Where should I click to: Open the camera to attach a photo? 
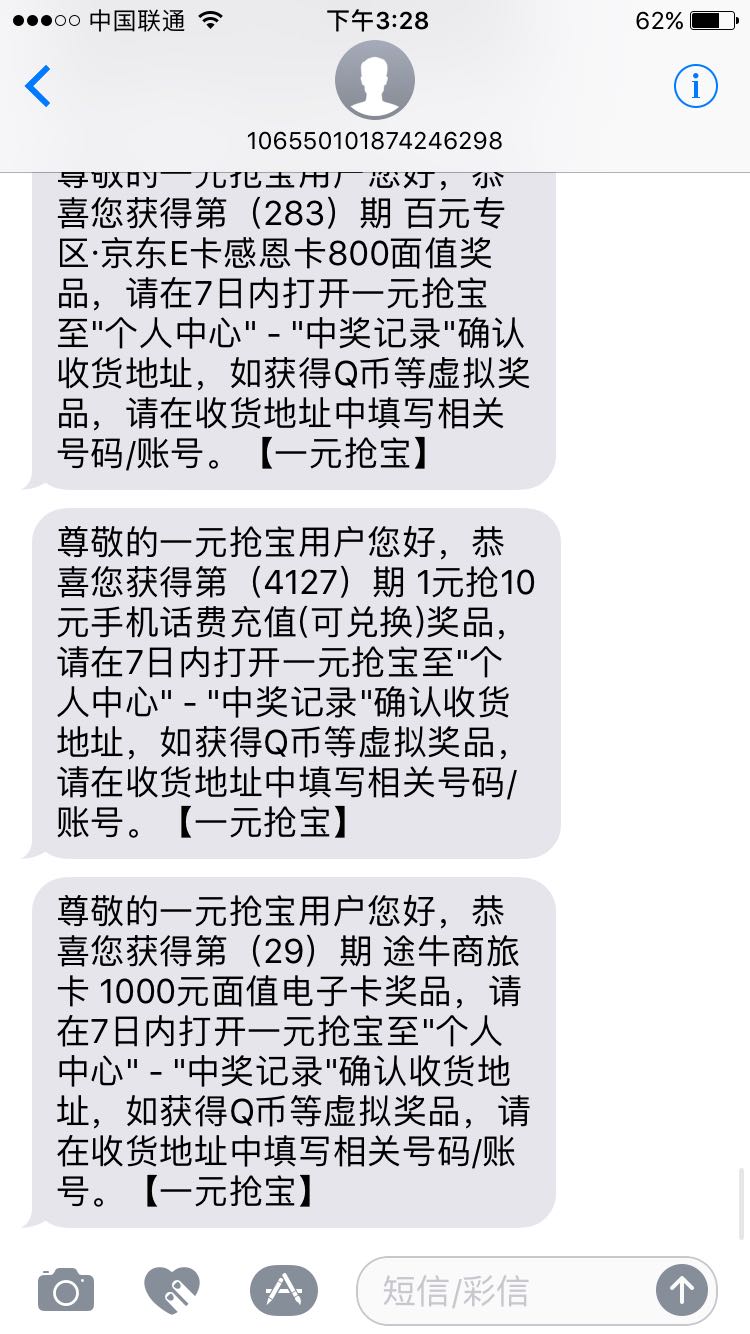tap(66, 1289)
